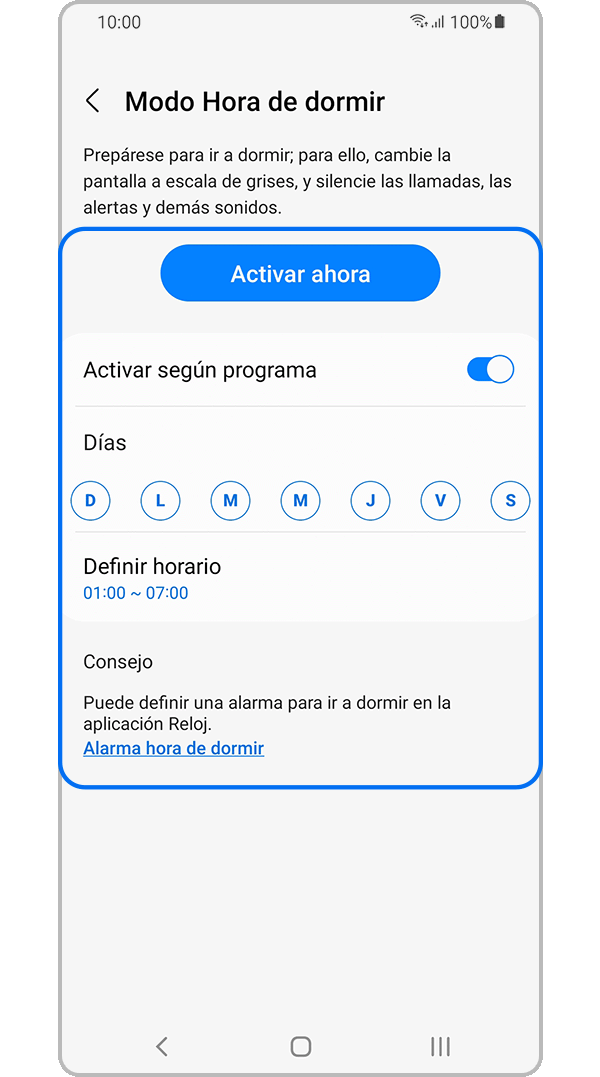The image size is (600, 1077).
Task: Open recent apps from the navigation bar
Action: (440, 1046)
